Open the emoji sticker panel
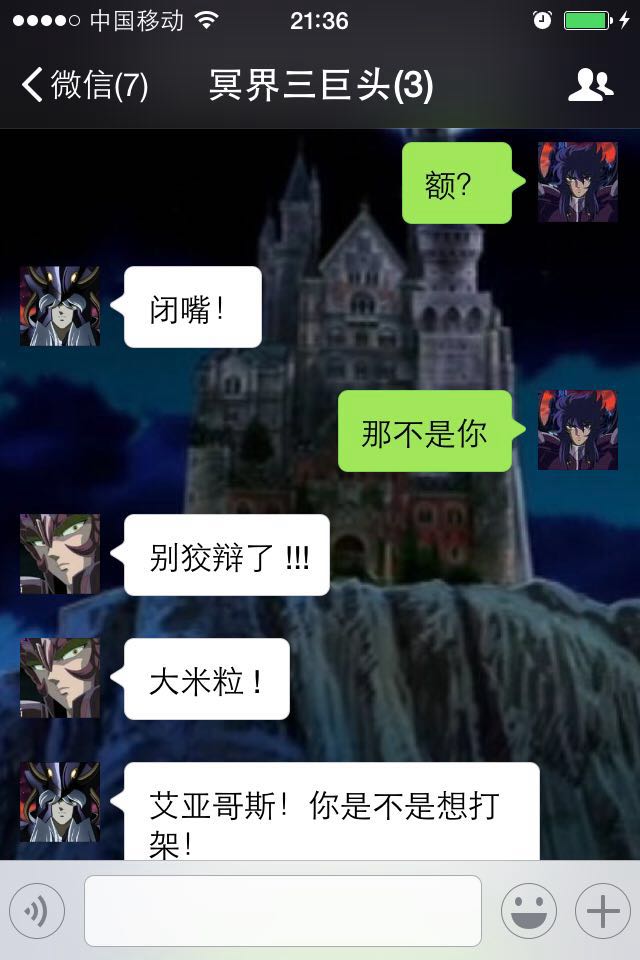640x960 pixels. pyautogui.click(x=529, y=911)
